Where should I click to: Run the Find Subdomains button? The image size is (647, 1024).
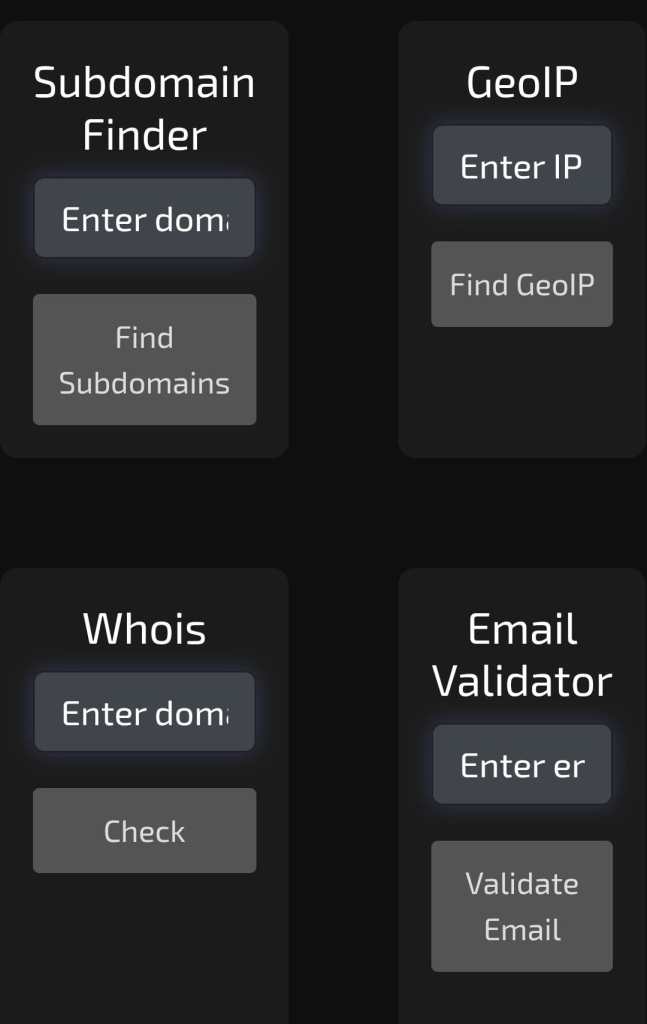tap(144, 360)
